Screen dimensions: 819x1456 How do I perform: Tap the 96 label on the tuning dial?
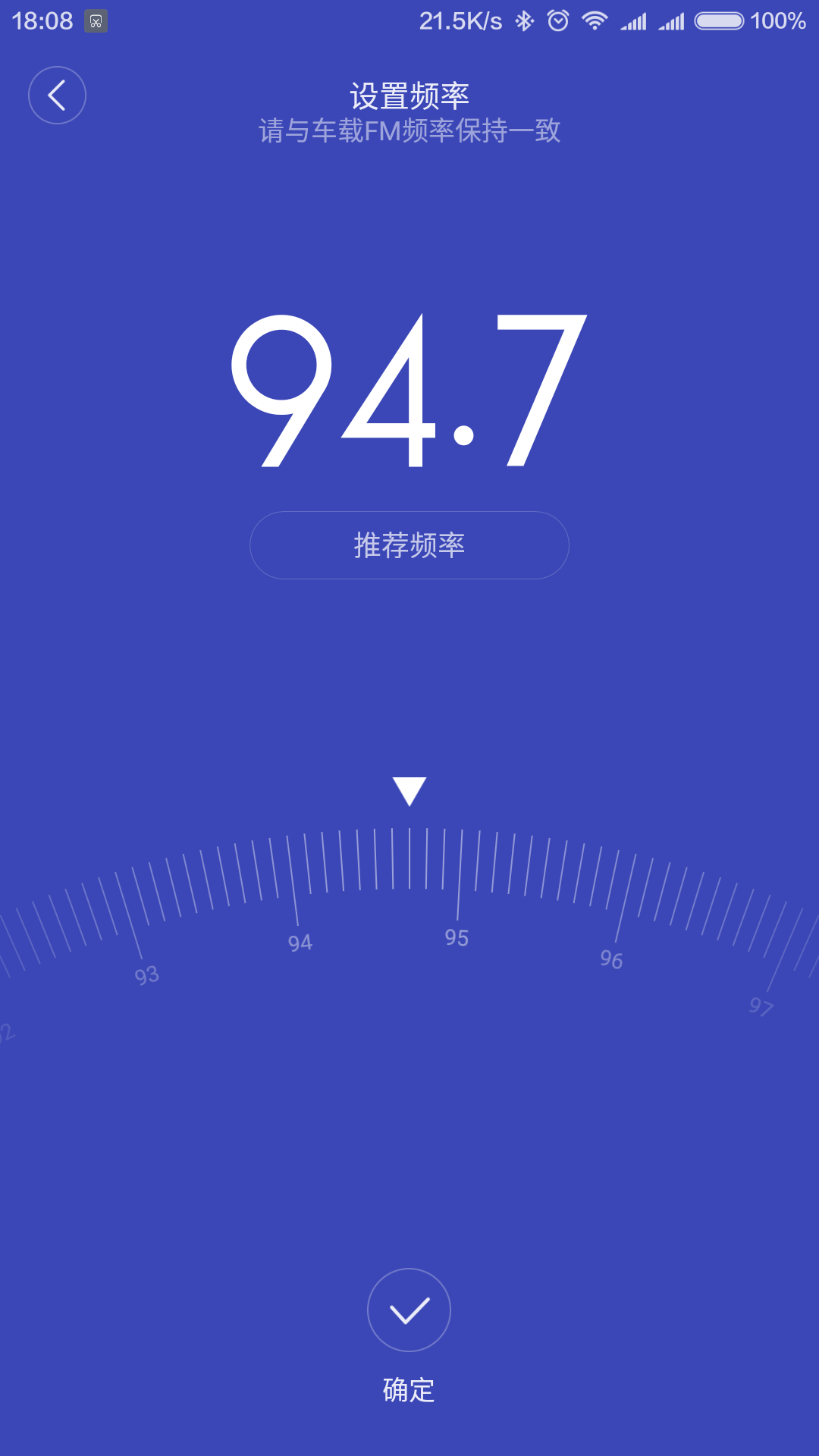[x=611, y=959]
